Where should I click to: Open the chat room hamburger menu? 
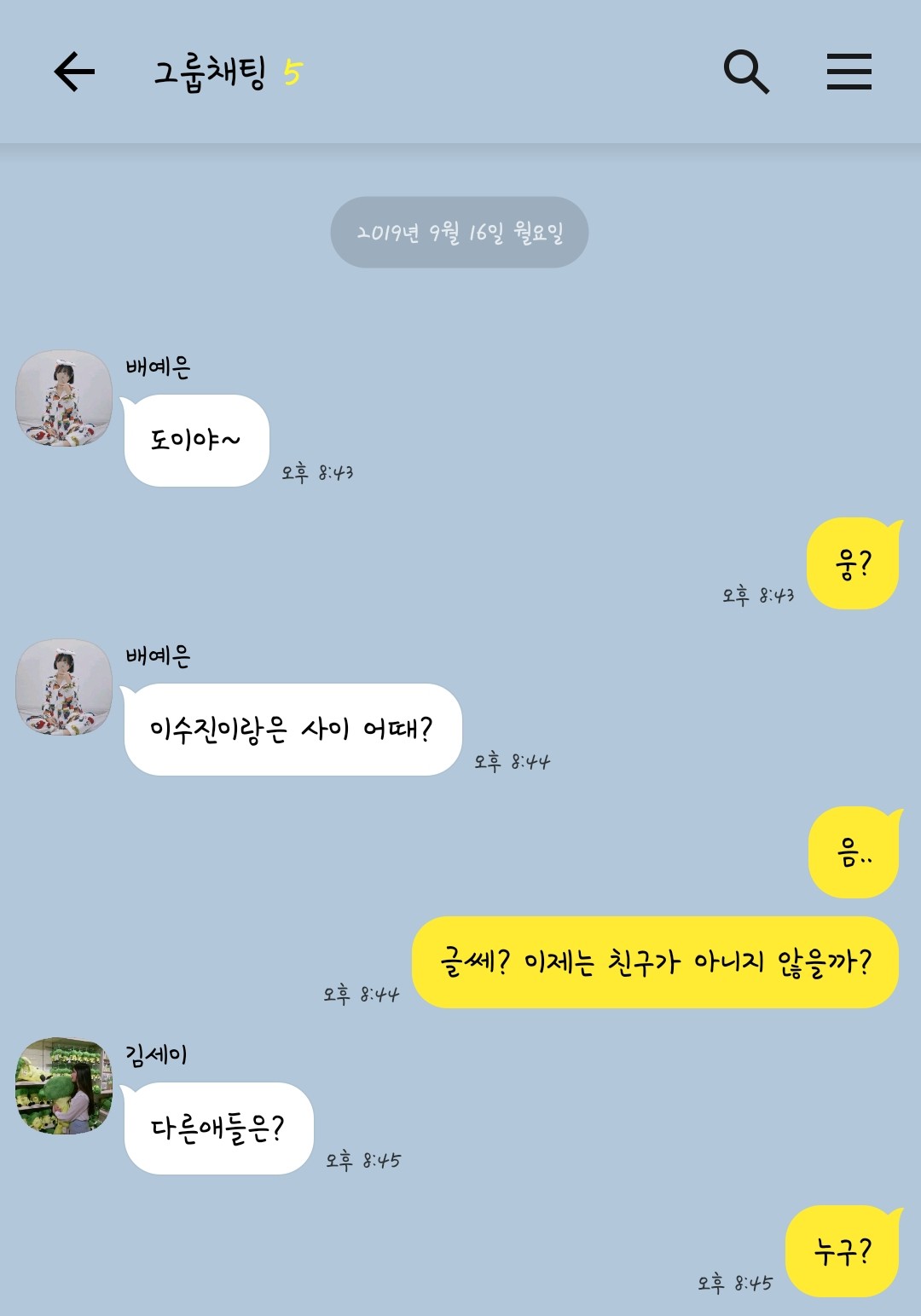pos(849,72)
